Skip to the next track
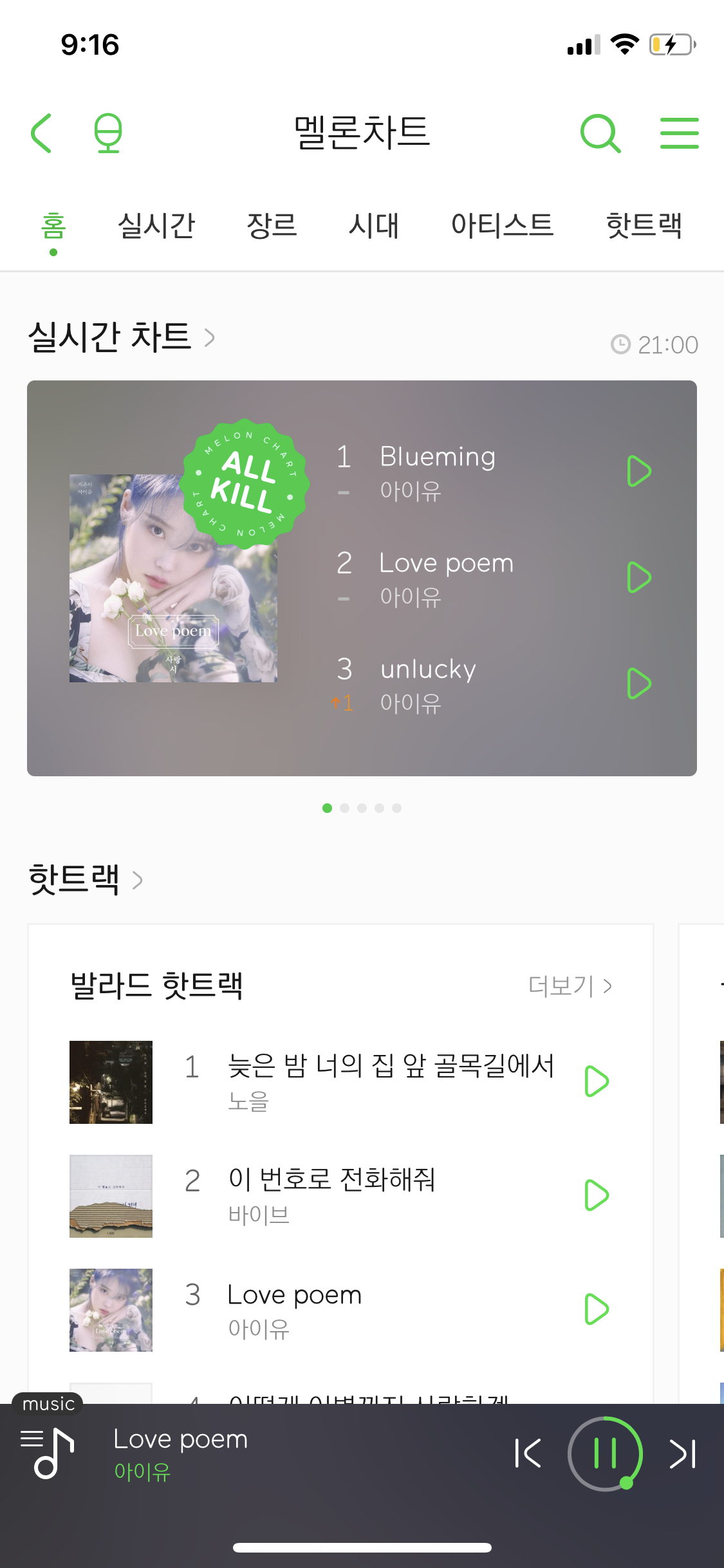724x1568 pixels. tap(682, 1453)
